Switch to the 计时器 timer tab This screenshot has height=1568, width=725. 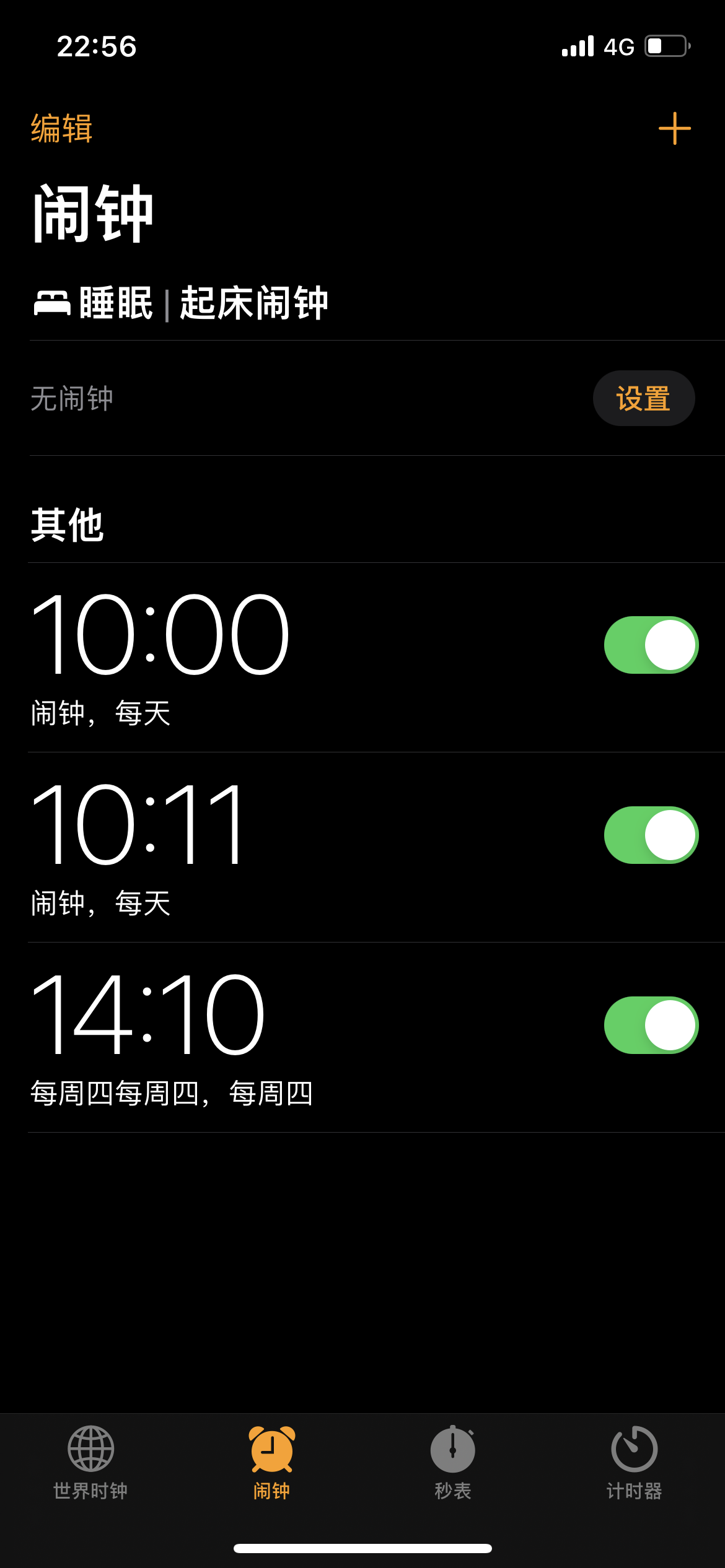(x=634, y=1463)
